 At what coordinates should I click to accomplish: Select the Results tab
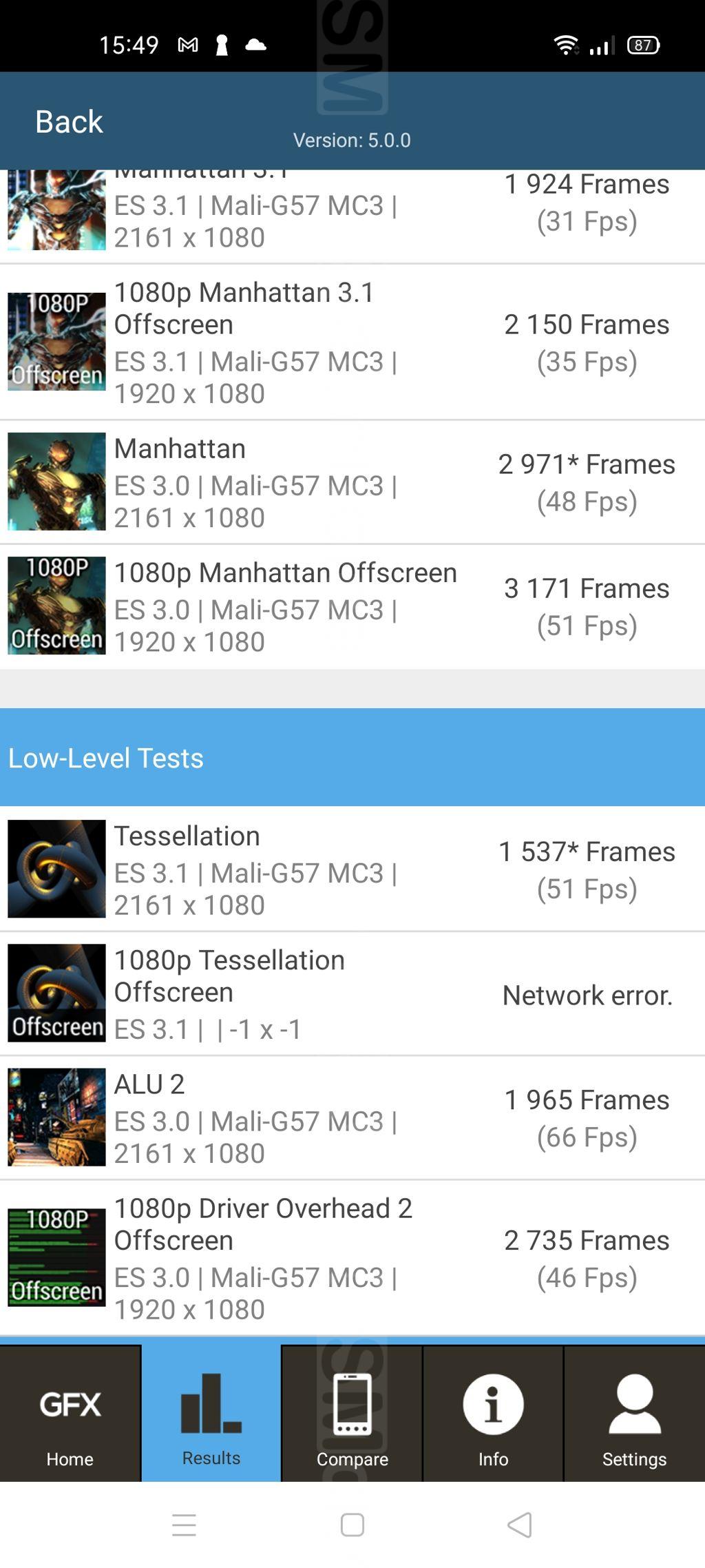pos(211,1413)
